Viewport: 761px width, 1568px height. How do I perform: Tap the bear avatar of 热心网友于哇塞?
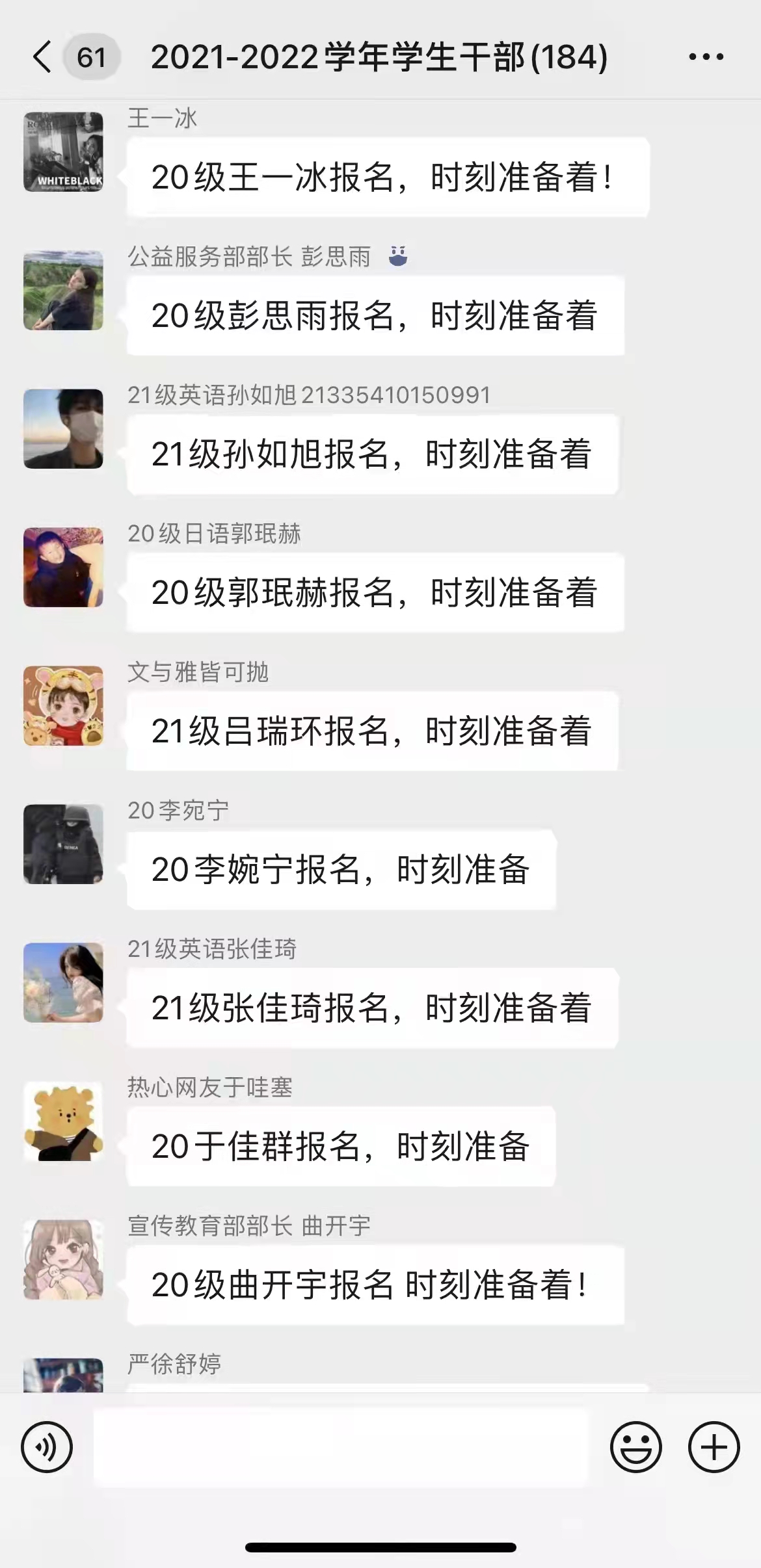tap(63, 1121)
